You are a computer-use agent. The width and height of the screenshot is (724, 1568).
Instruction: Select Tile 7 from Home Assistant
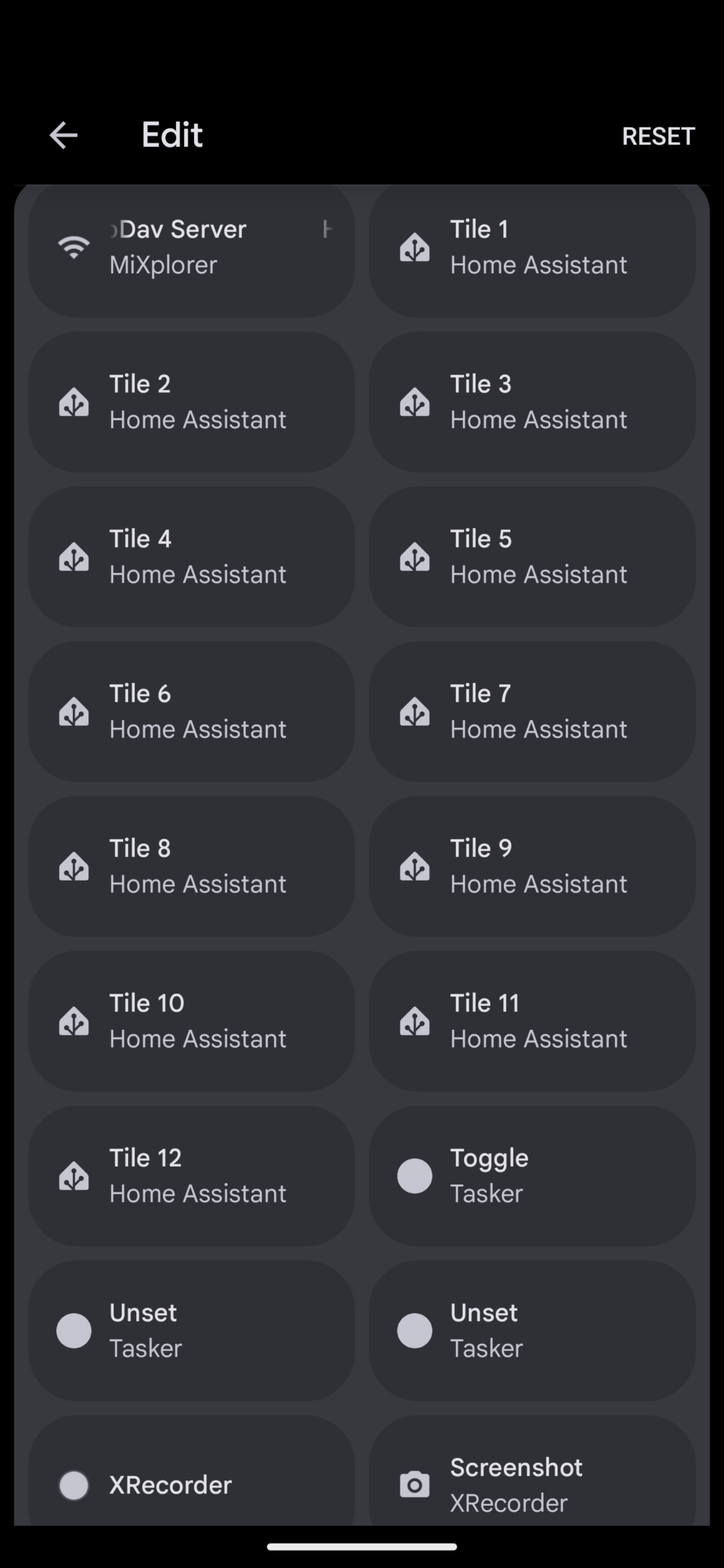coord(532,711)
